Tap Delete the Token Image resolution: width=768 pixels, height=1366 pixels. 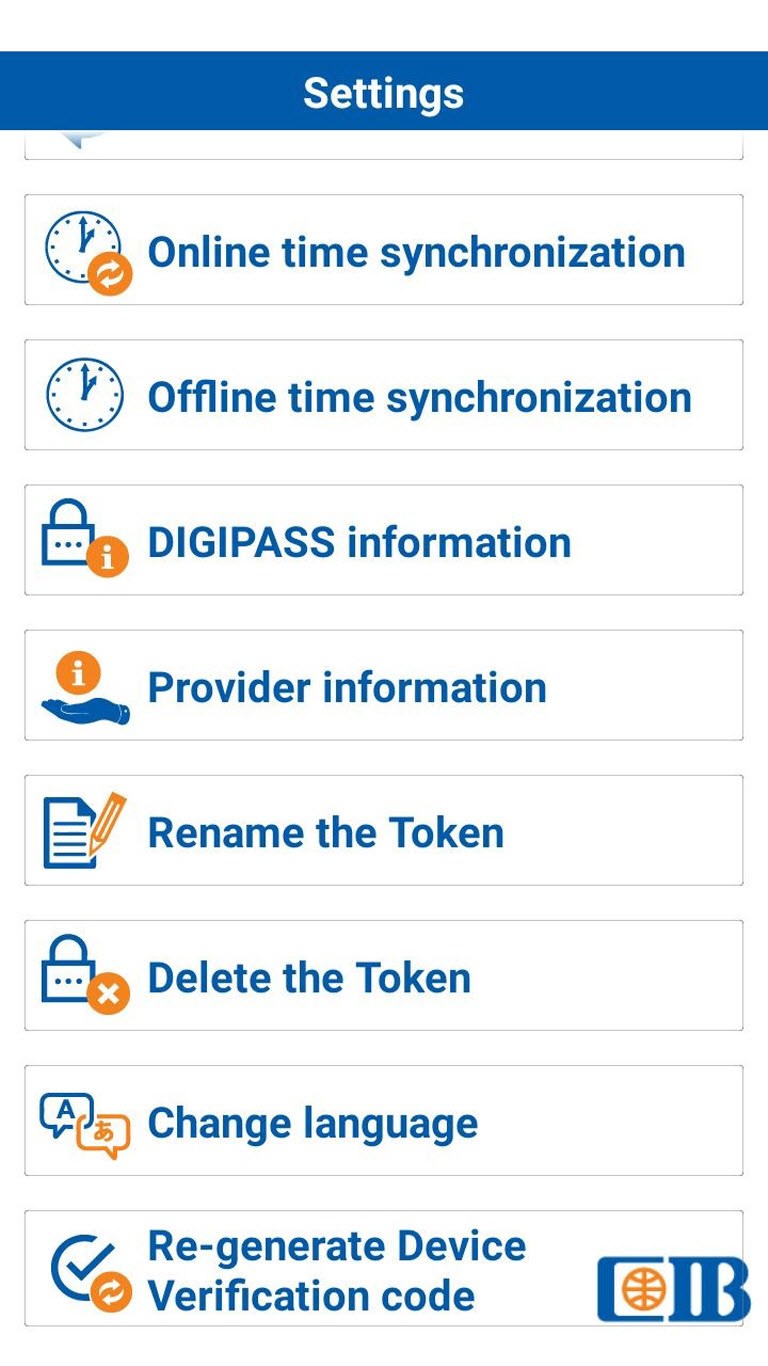pos(384,975)
